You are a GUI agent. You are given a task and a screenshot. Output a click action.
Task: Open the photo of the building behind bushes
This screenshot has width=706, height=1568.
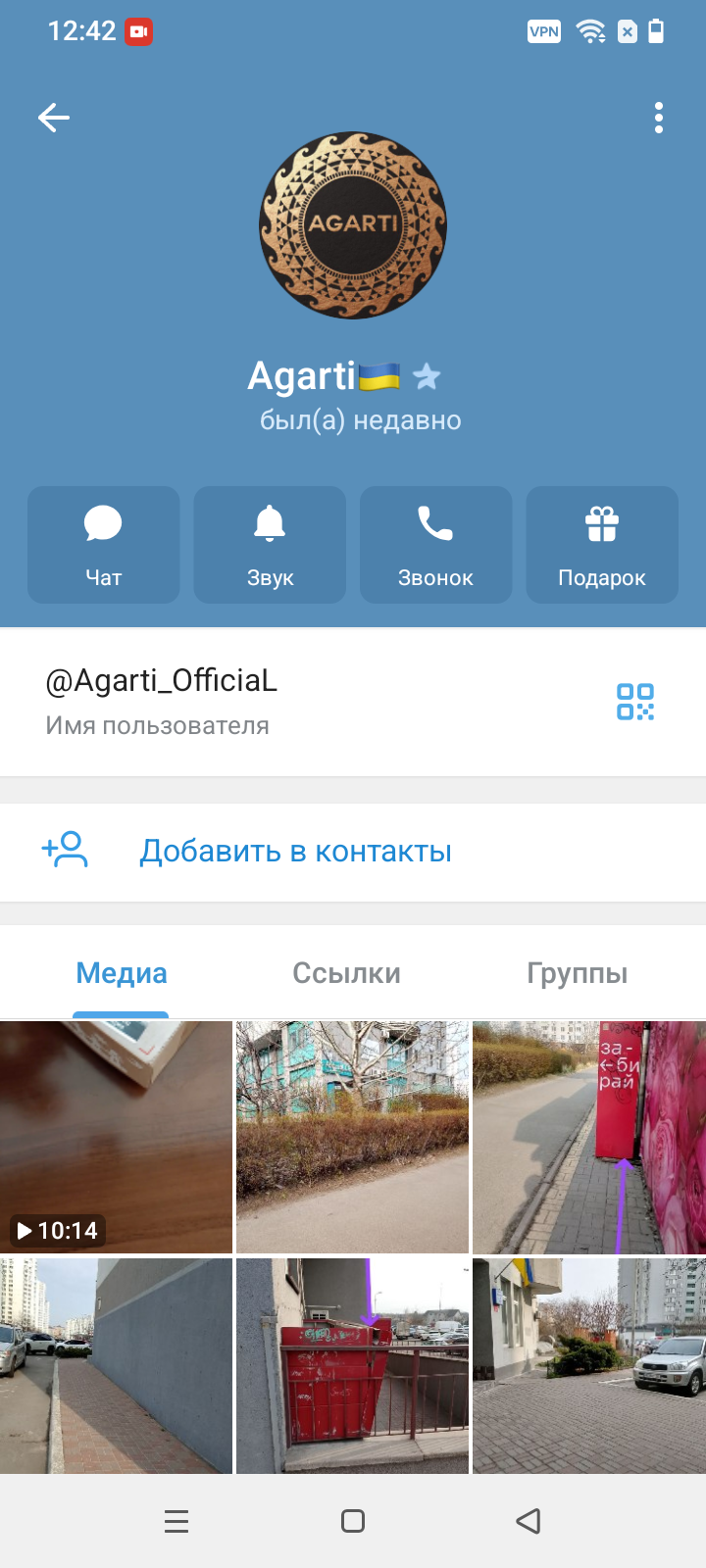click(352, 1137)
